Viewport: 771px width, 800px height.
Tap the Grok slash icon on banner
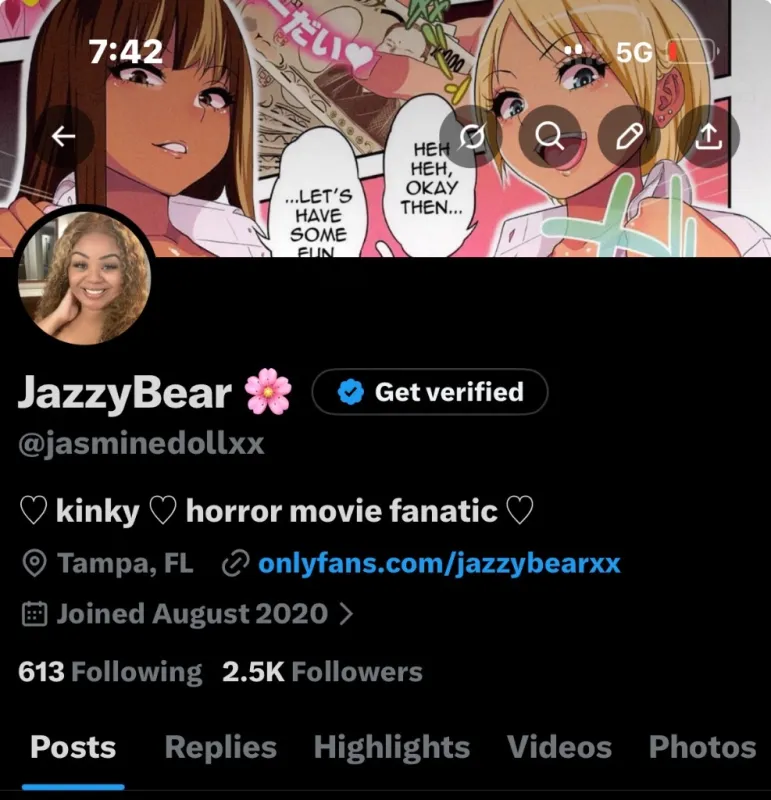click(x=471, y=137)
